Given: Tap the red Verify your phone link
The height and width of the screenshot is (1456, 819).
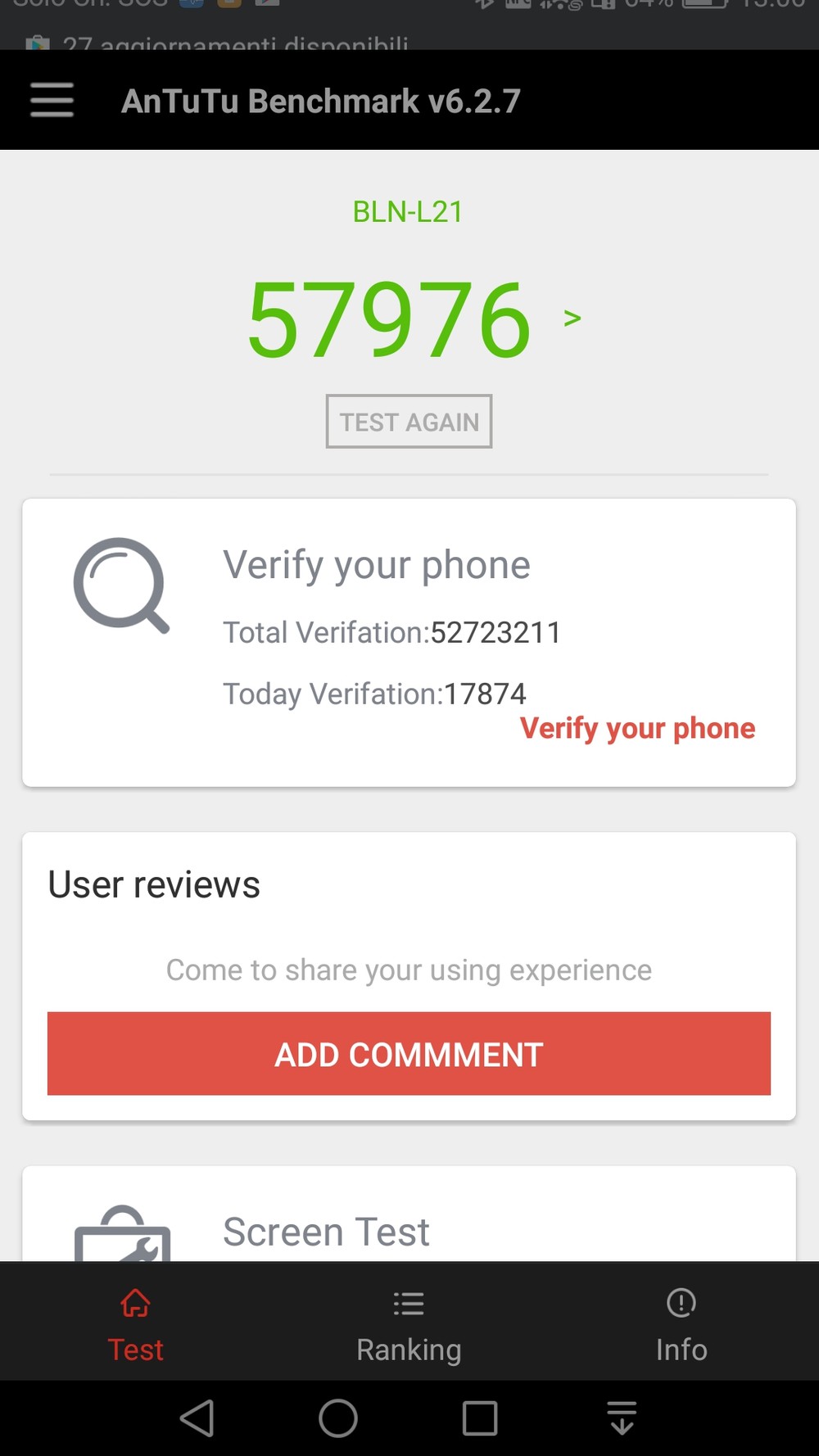Looking at the screenshot, I should pyautogui.click(x=637, y=728).
